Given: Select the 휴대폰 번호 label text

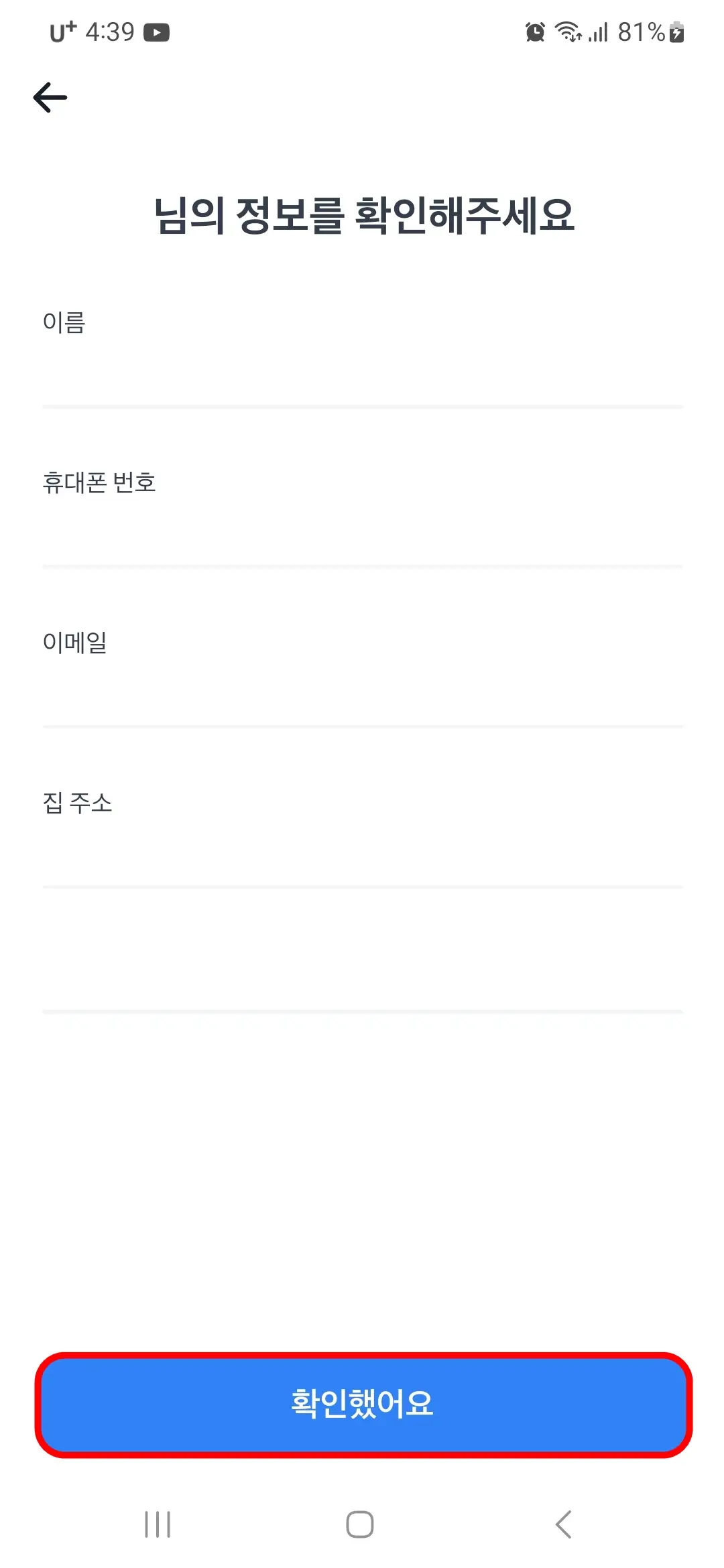Looking at the screenshot, I should coord(100,484).
